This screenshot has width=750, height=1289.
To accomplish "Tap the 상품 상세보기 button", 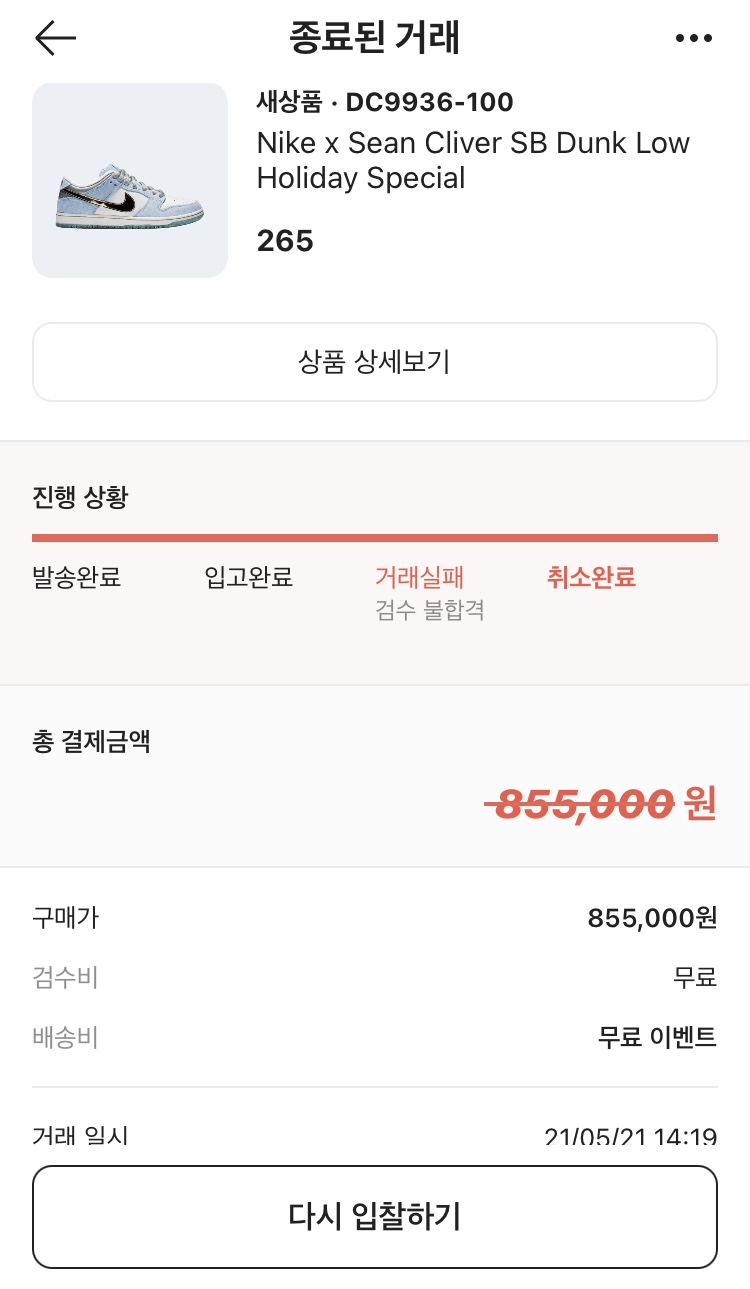I will 375,362.
